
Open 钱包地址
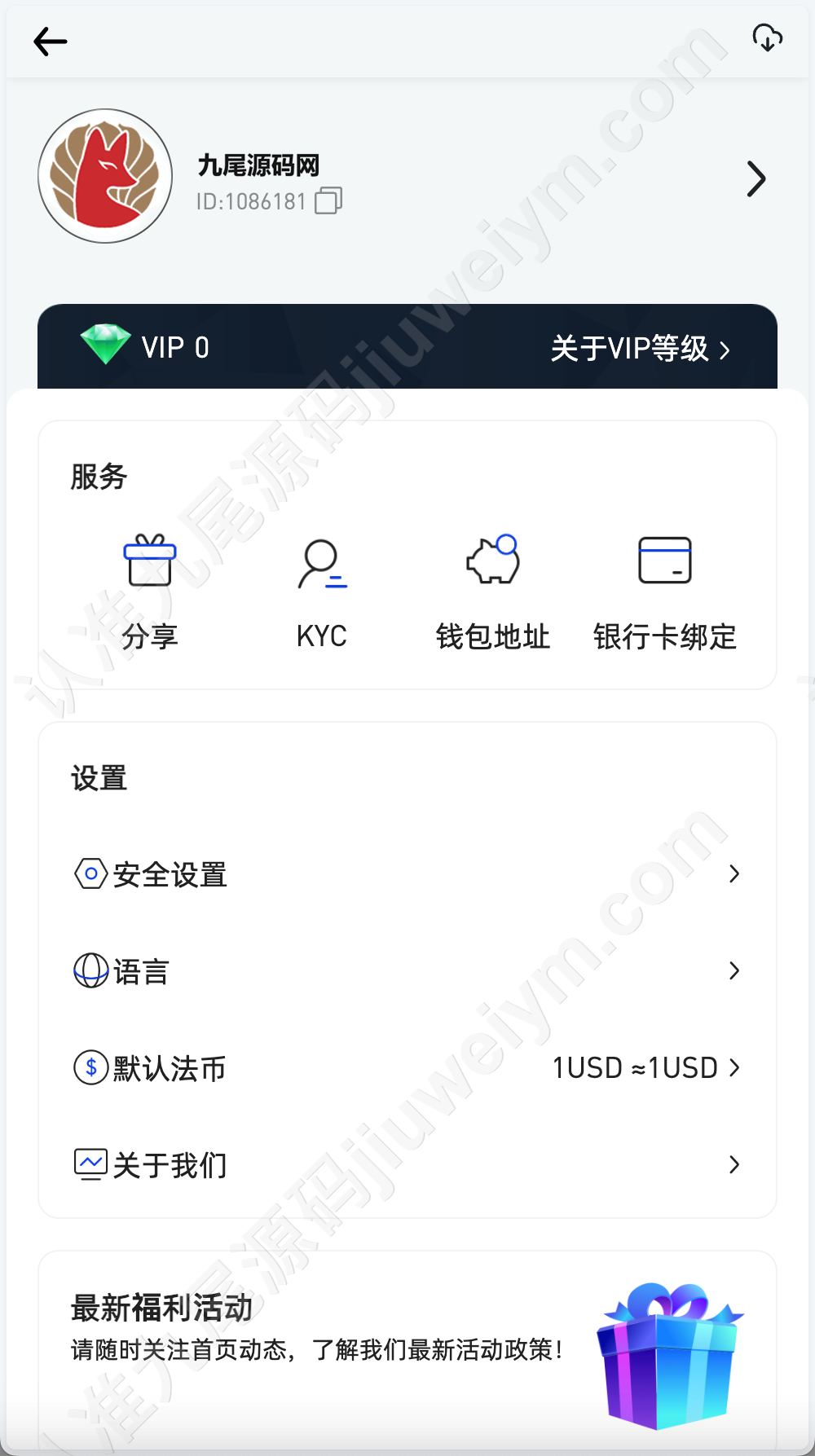pyautogui.click(x=493, y=592)
